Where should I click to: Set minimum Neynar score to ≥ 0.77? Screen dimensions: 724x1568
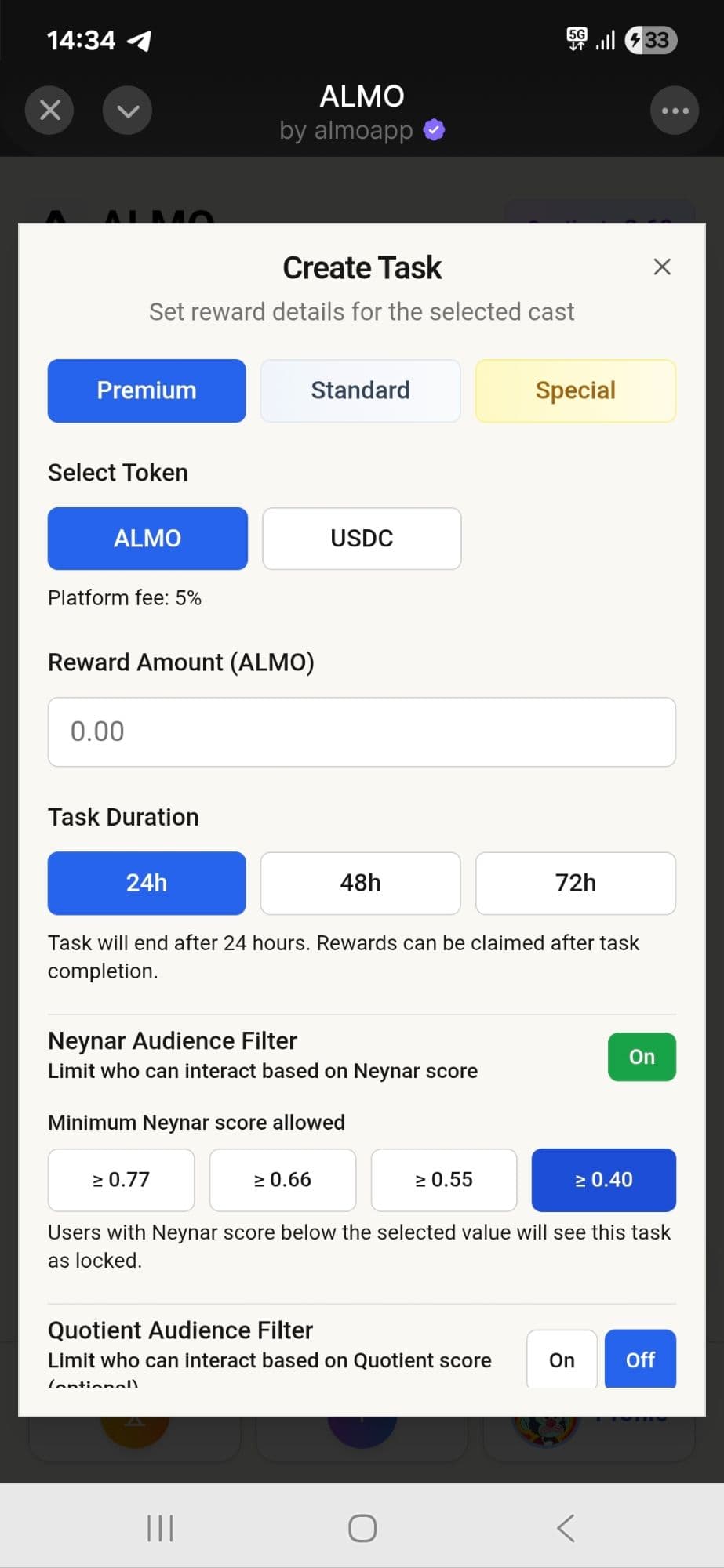coord(121,1180)
